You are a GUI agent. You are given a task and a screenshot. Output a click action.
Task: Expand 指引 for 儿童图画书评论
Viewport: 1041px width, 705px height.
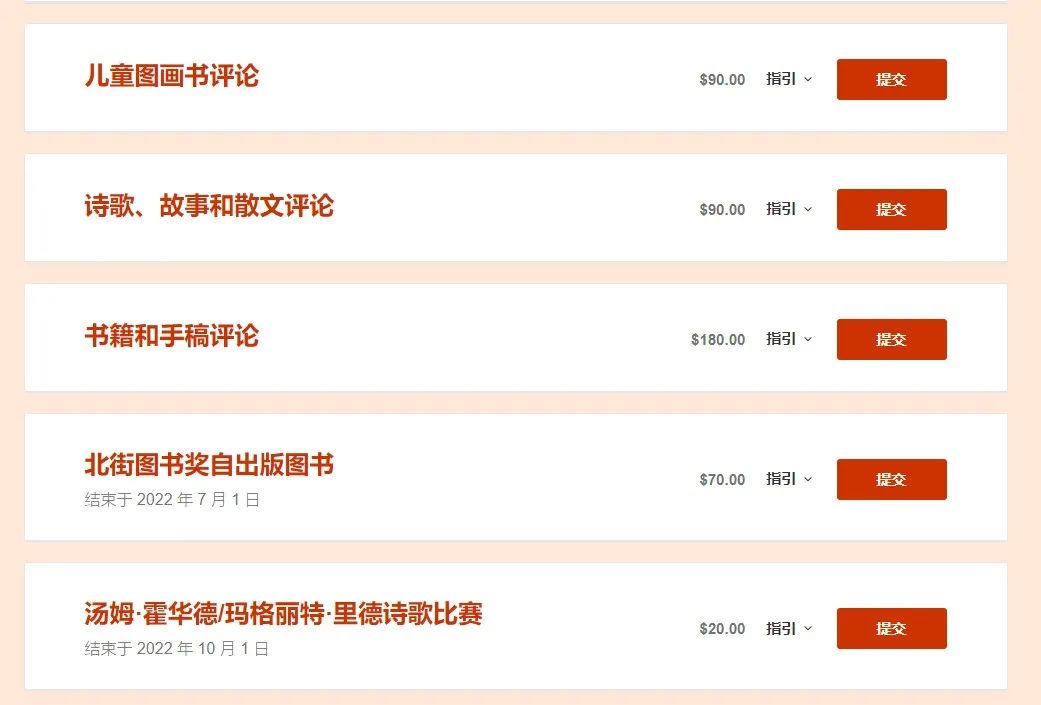pyautogui.click(x=789, y=79)
